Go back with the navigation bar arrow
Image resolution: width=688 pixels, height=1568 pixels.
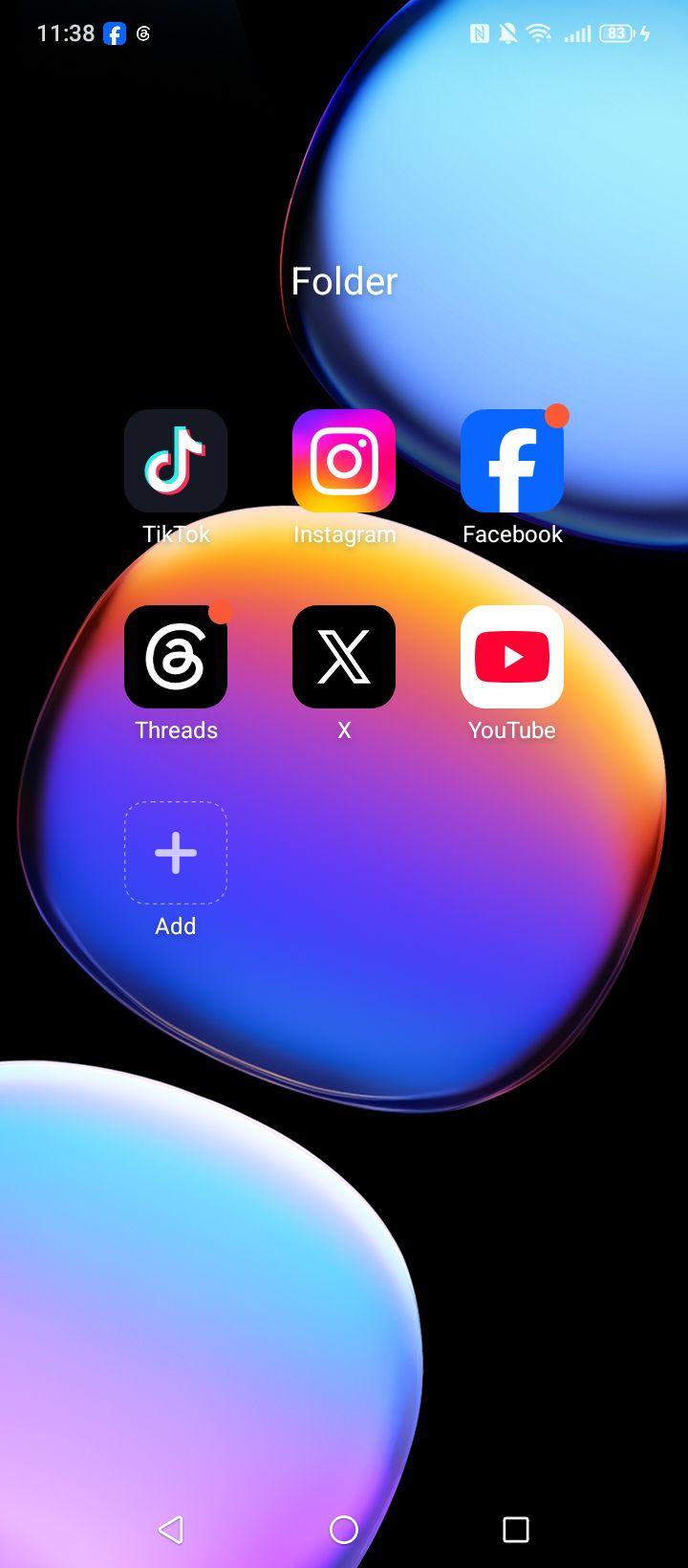tap(171, 1530)
